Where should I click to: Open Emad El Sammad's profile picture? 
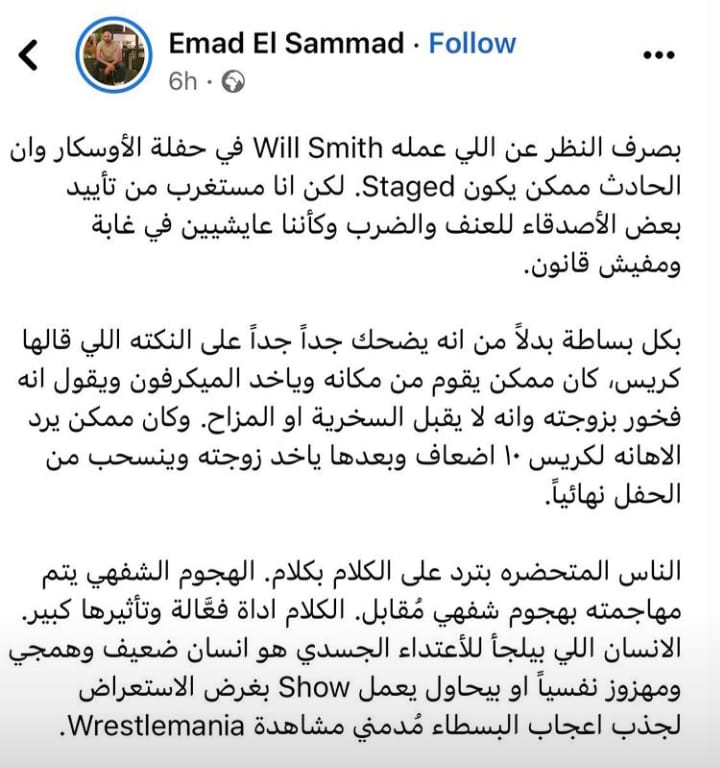coord(113,56)
